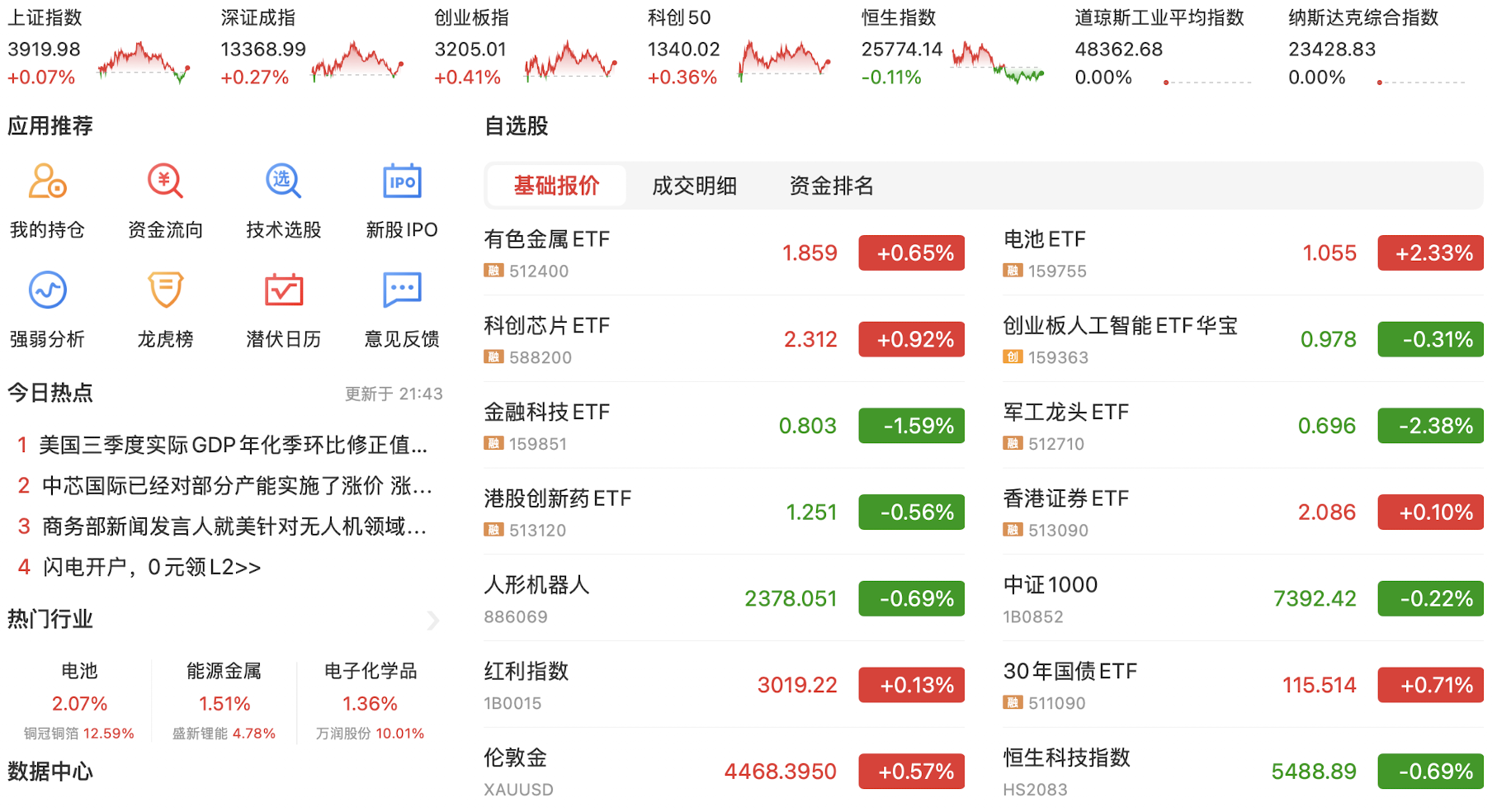This screenshot has height=812, width=1492.
Task: Switch to 成交明细 tab
Action: (694, 186)
